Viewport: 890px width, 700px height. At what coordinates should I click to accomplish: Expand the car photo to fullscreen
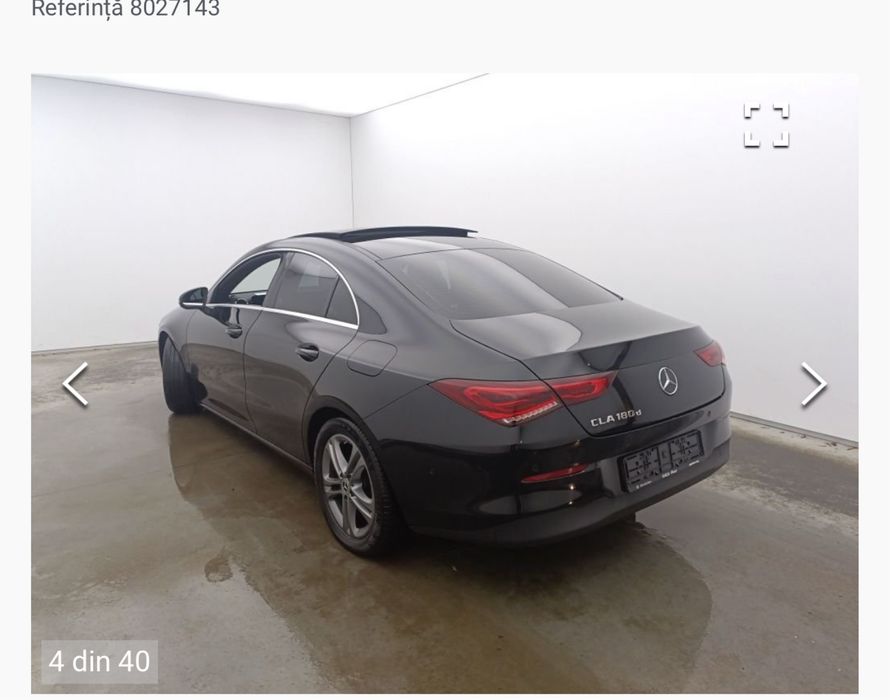coord(766,126)
